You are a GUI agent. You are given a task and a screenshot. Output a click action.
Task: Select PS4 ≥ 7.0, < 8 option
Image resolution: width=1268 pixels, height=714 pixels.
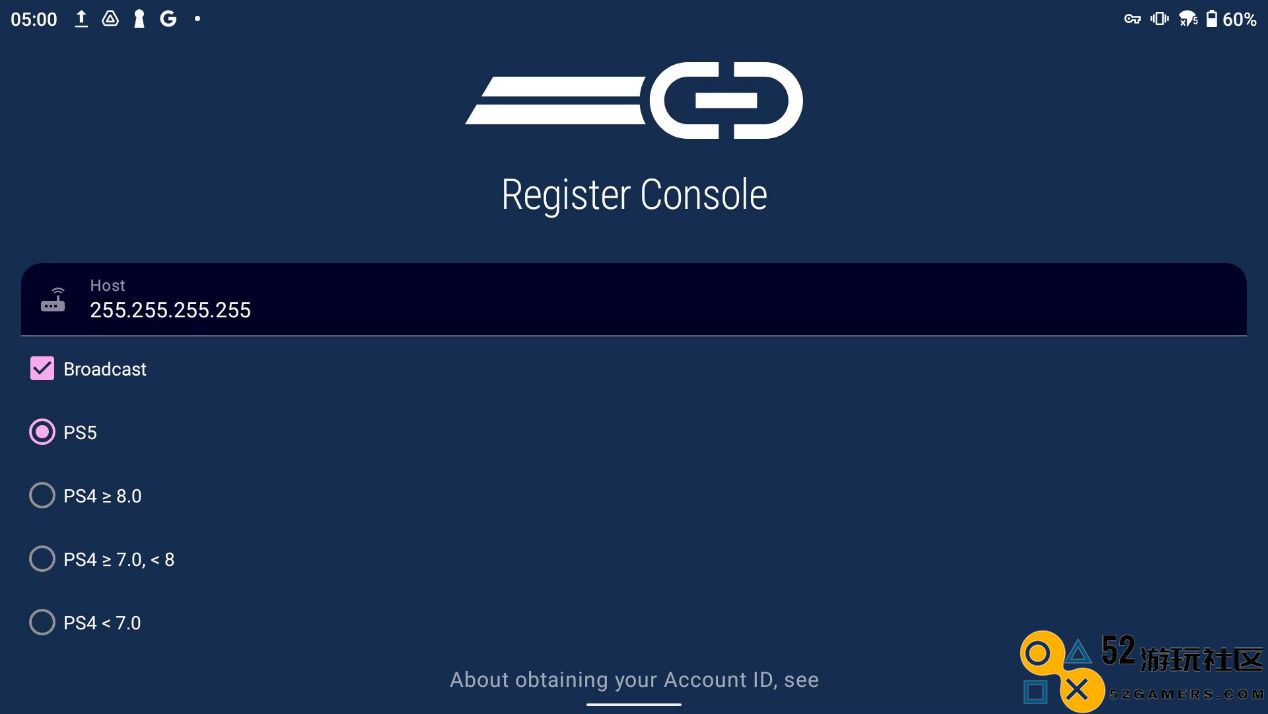42,559
